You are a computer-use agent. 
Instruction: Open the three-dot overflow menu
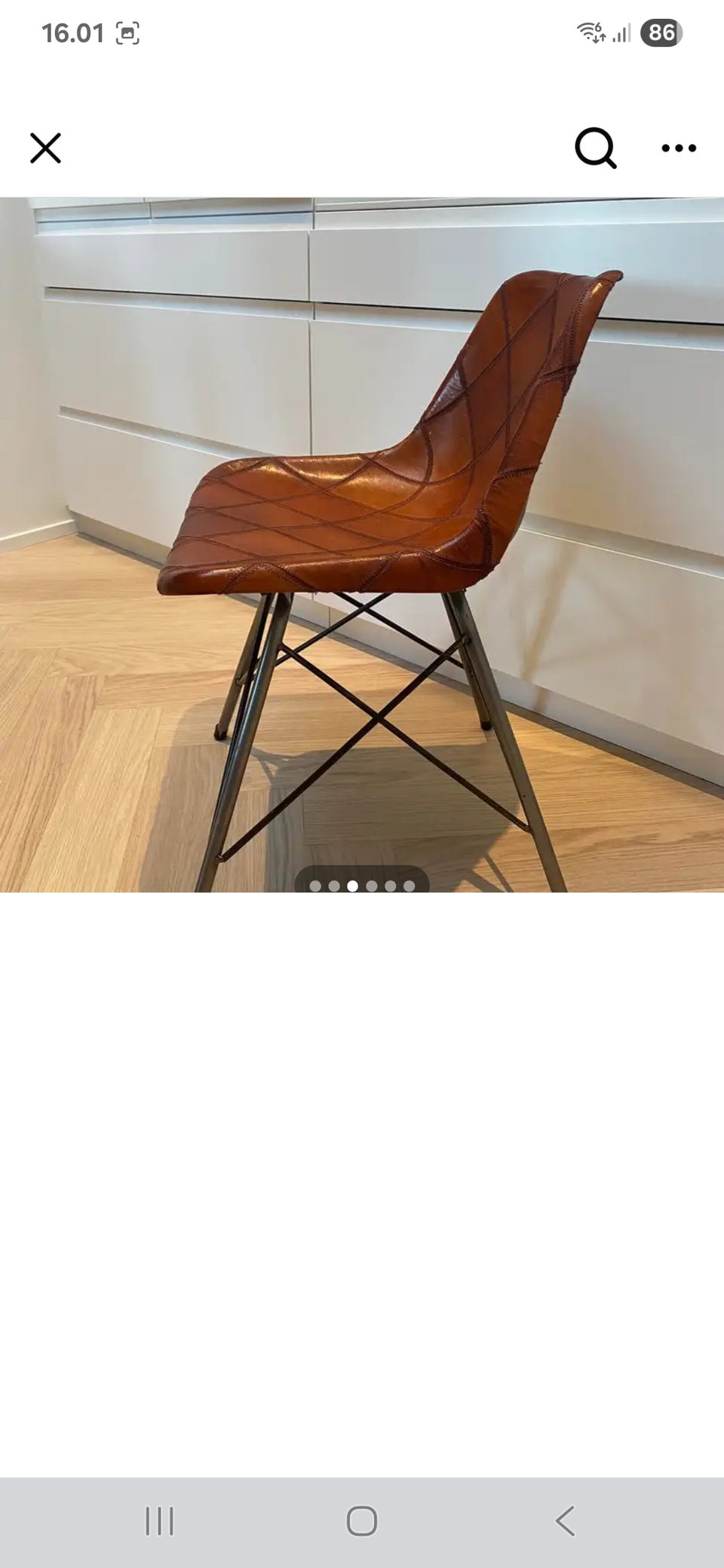(x=678, y=149)
